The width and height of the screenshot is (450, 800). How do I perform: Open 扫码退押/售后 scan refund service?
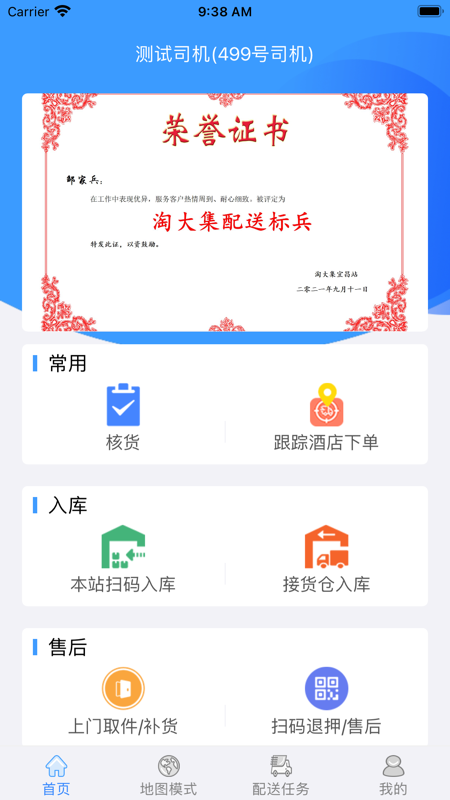[326, 701]
